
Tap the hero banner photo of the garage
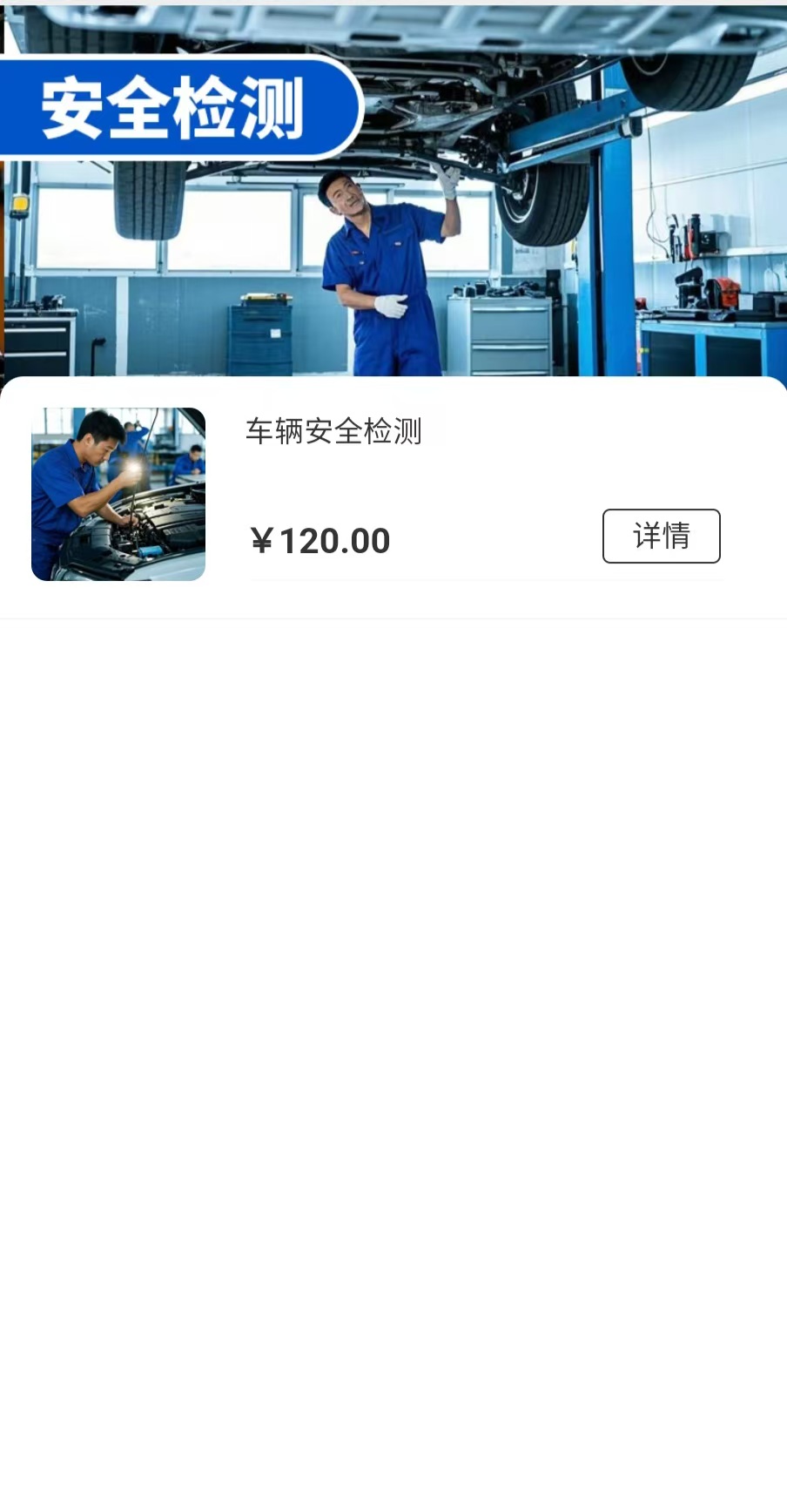393,244
